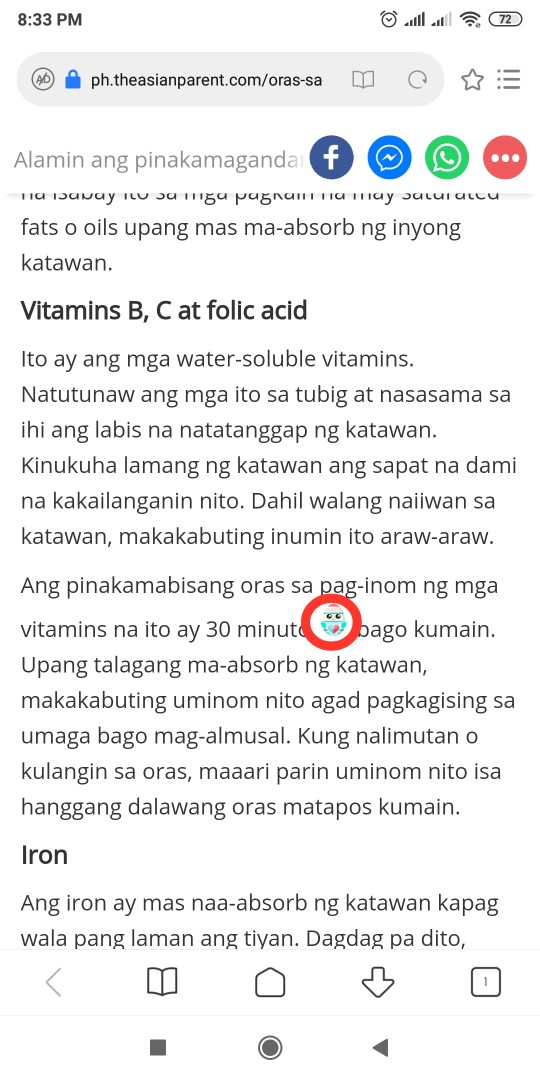Tap the system home button
The height and width of the screenshot is (1080, 540).
[270, 1048]
